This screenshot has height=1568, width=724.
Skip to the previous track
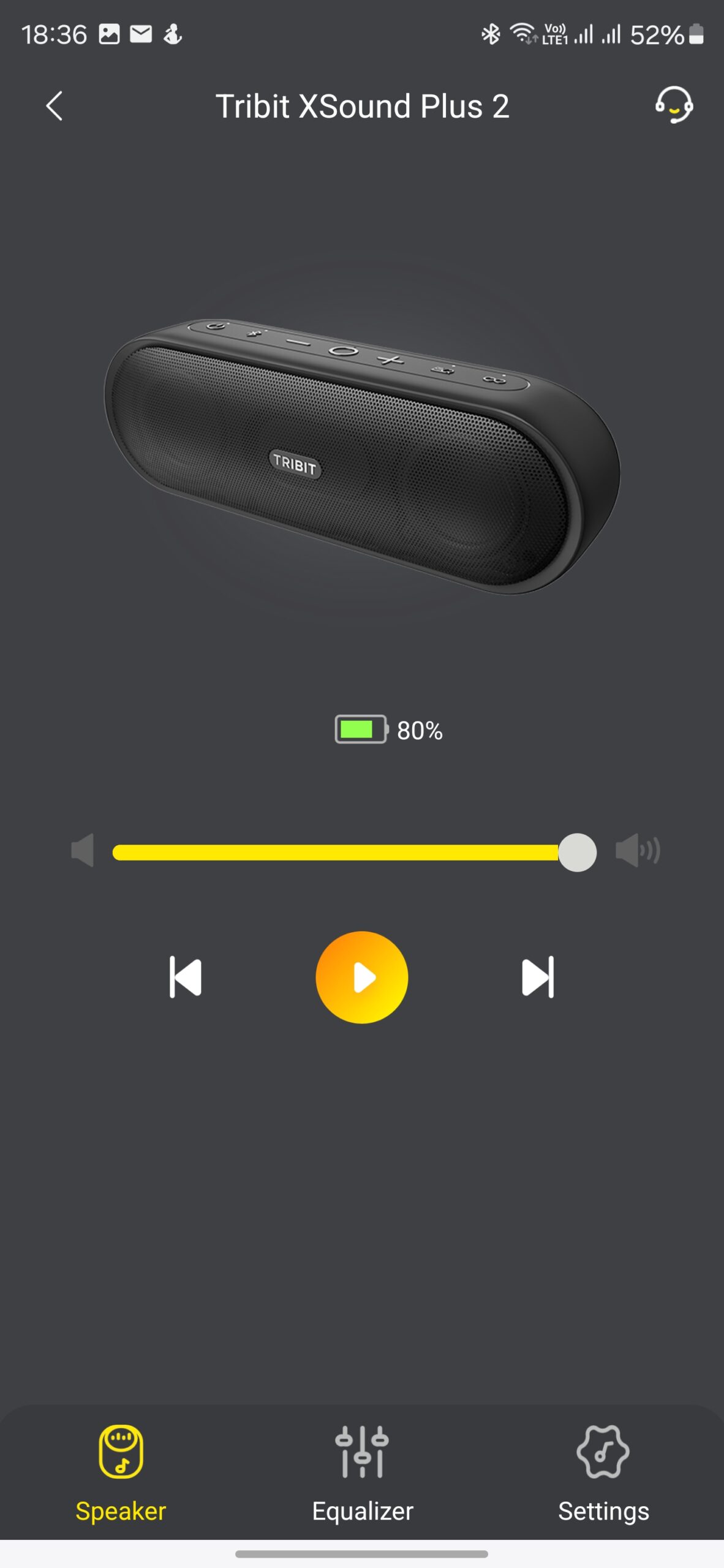coord(185,977)
